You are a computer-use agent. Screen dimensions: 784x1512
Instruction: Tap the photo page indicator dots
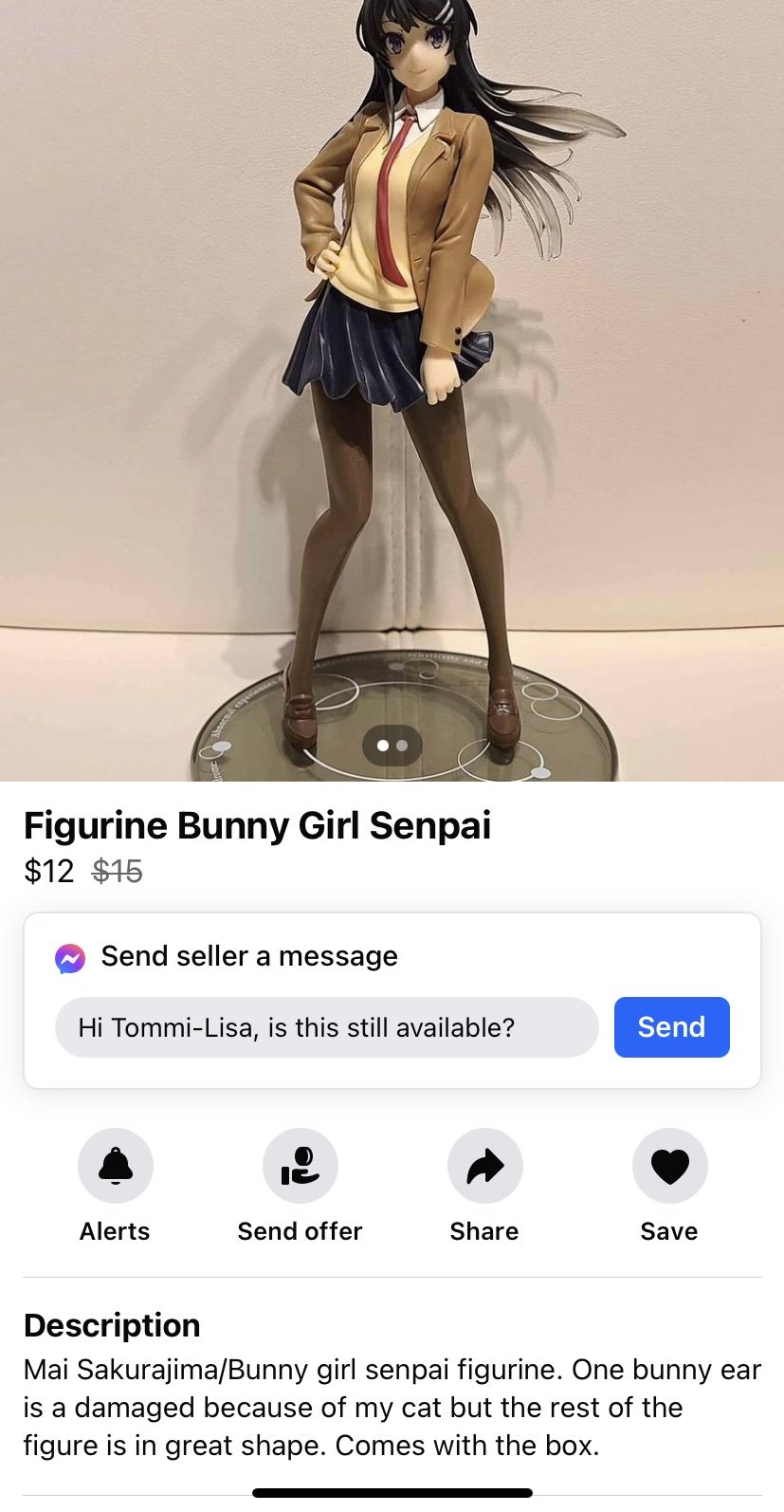392,746
